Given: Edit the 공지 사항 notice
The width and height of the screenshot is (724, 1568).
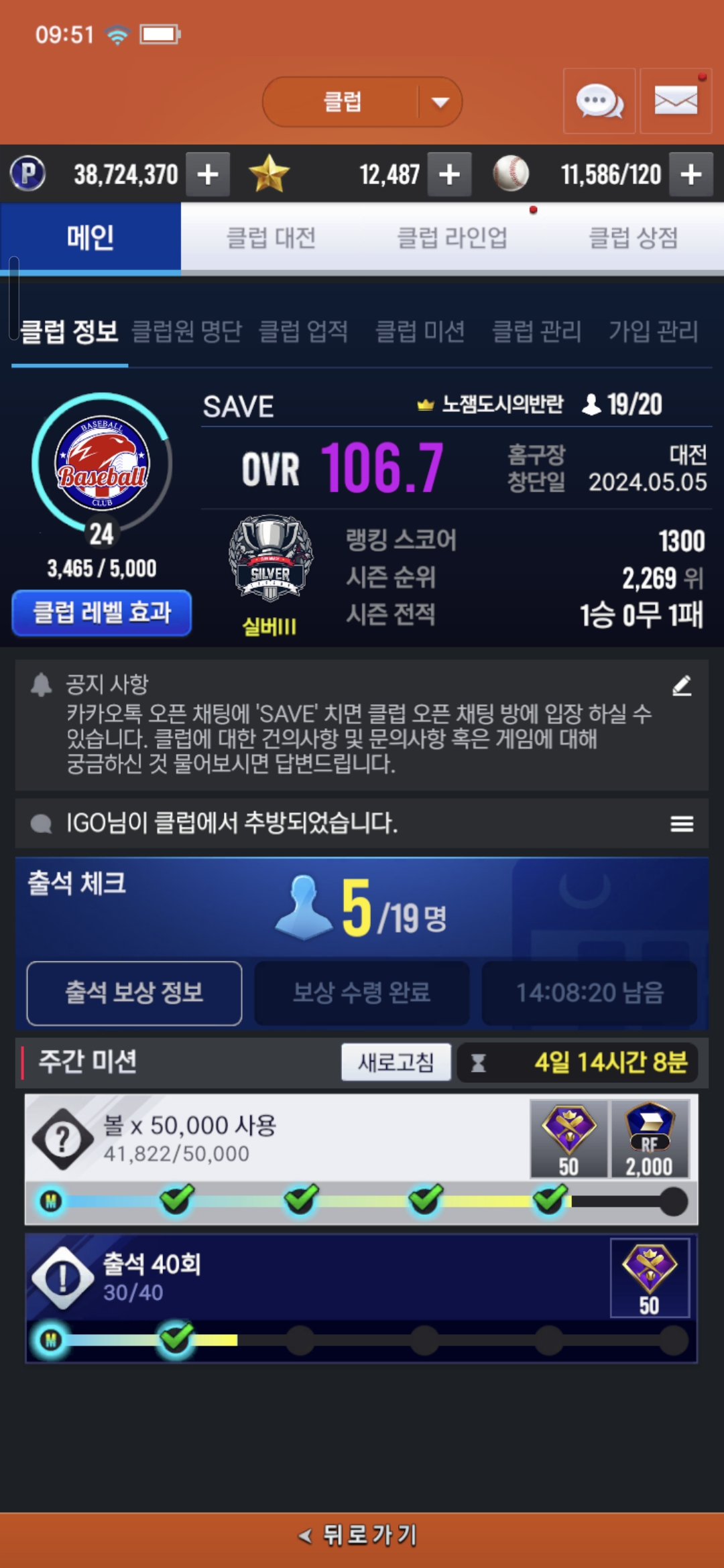Looking at the screenshot, I should [682, 685].
